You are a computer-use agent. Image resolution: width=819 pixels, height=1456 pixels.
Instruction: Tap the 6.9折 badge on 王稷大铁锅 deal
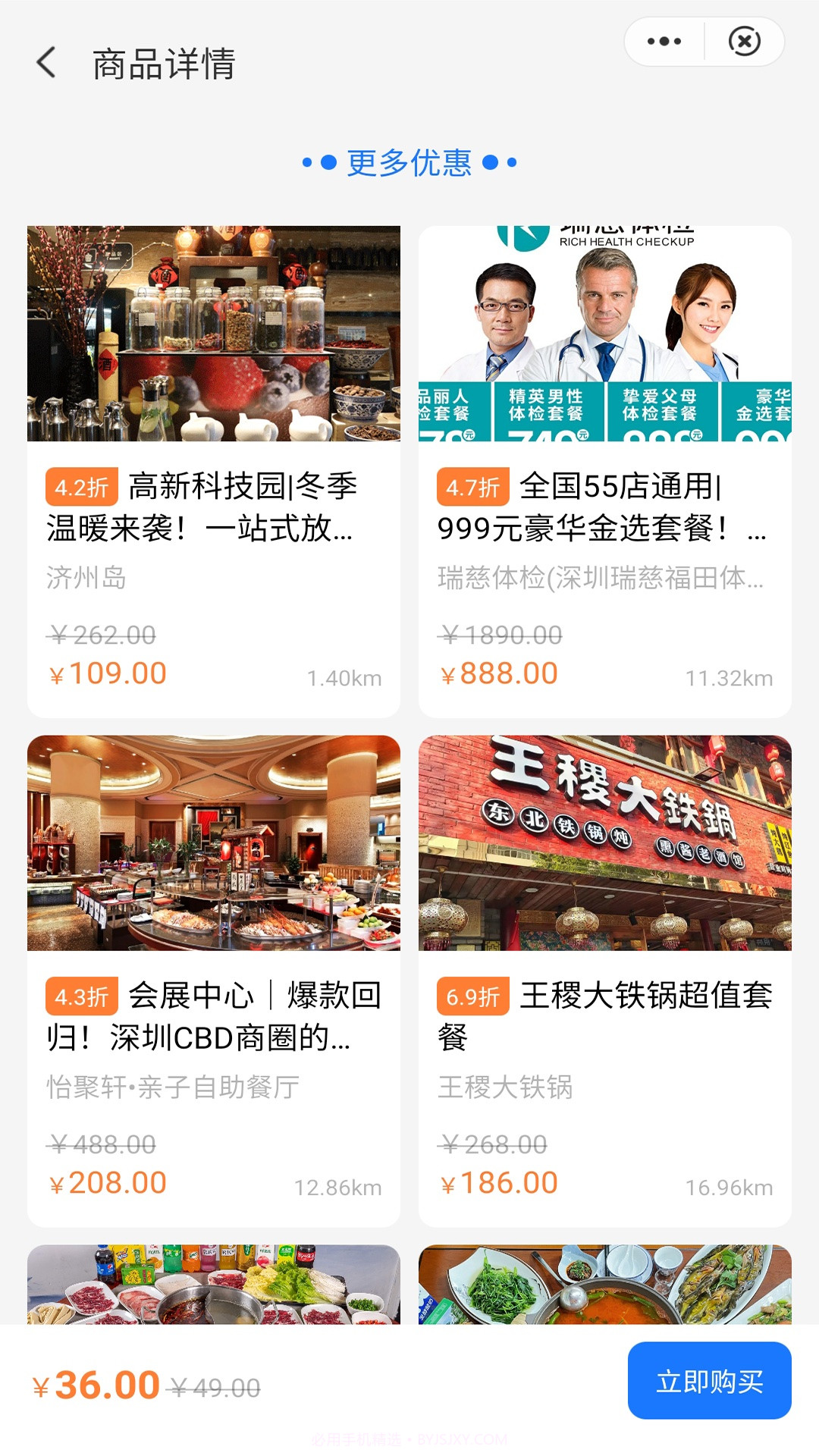[x=472, y=997]
